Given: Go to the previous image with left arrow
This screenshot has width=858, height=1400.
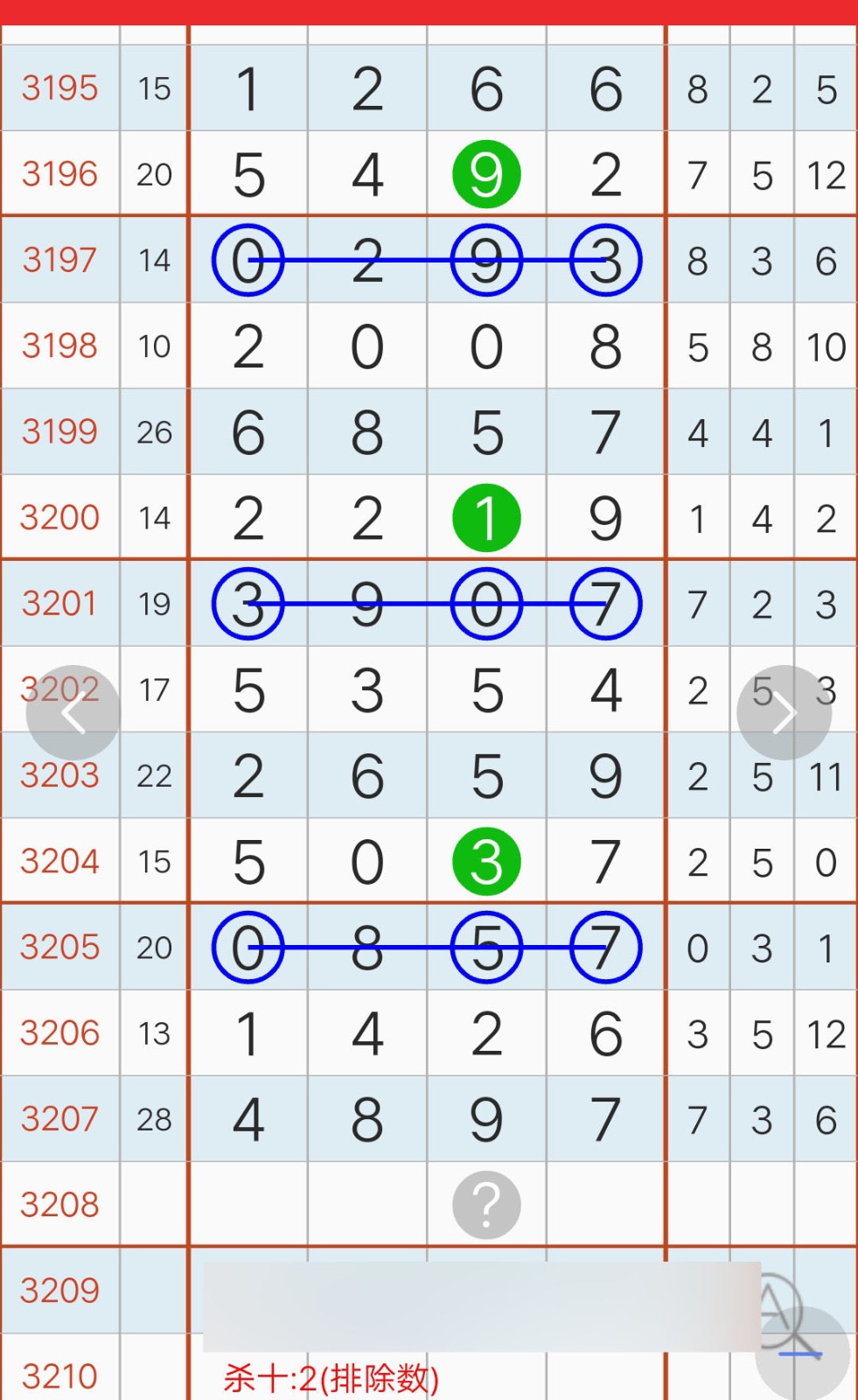Looking at the screenshot, I should [73, 712].
